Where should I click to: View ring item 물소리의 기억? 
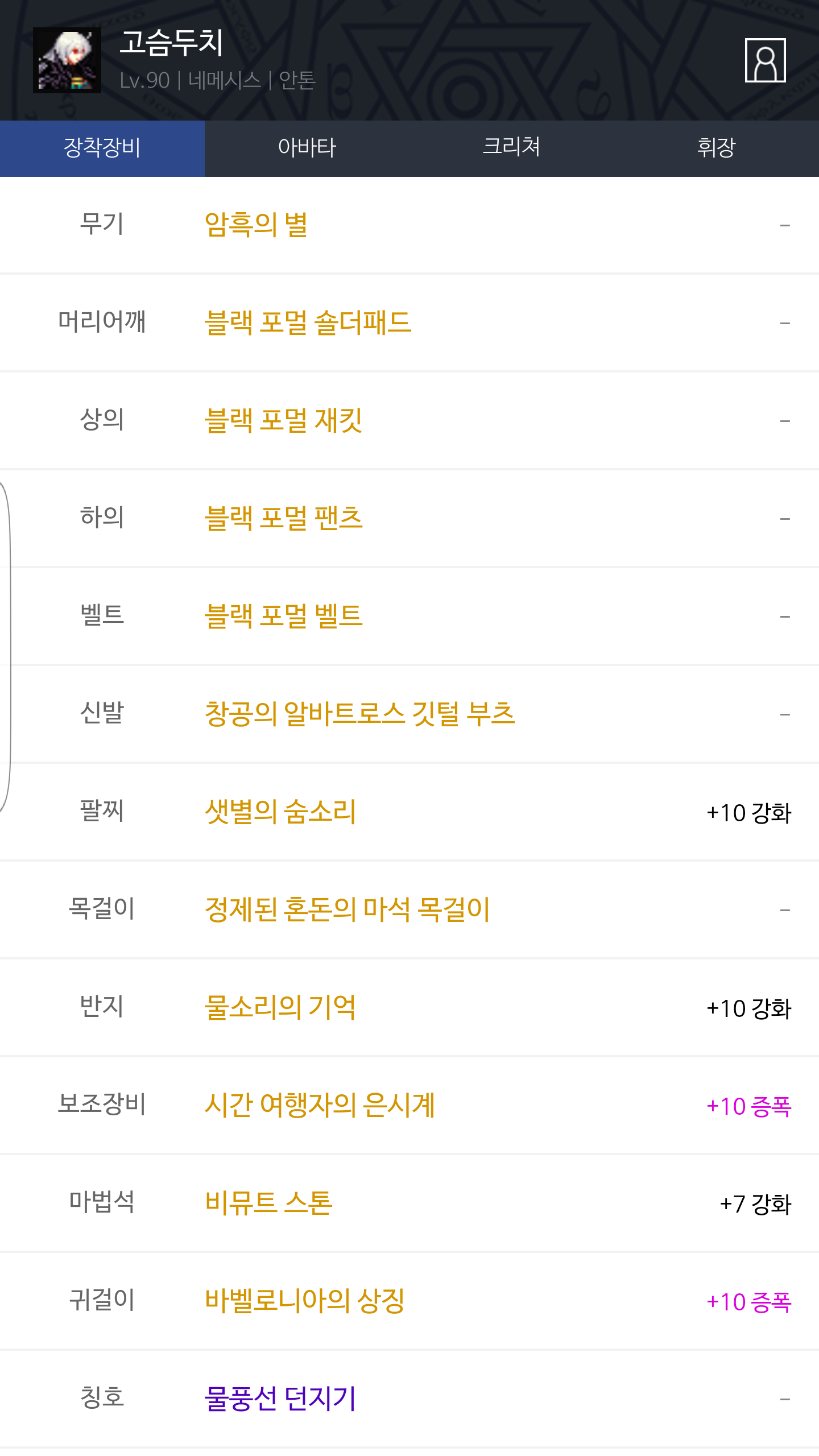click(409, 1008)
